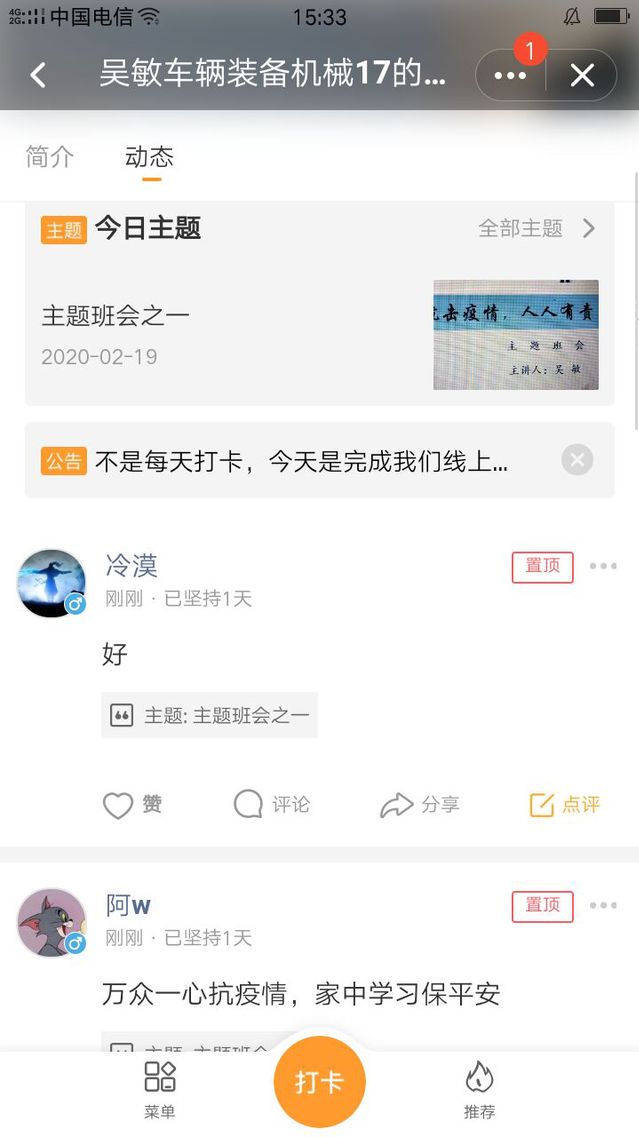Go to the 推荐 tab
This screenshot has width=639, height=1137.
(x=479, y=1089)
